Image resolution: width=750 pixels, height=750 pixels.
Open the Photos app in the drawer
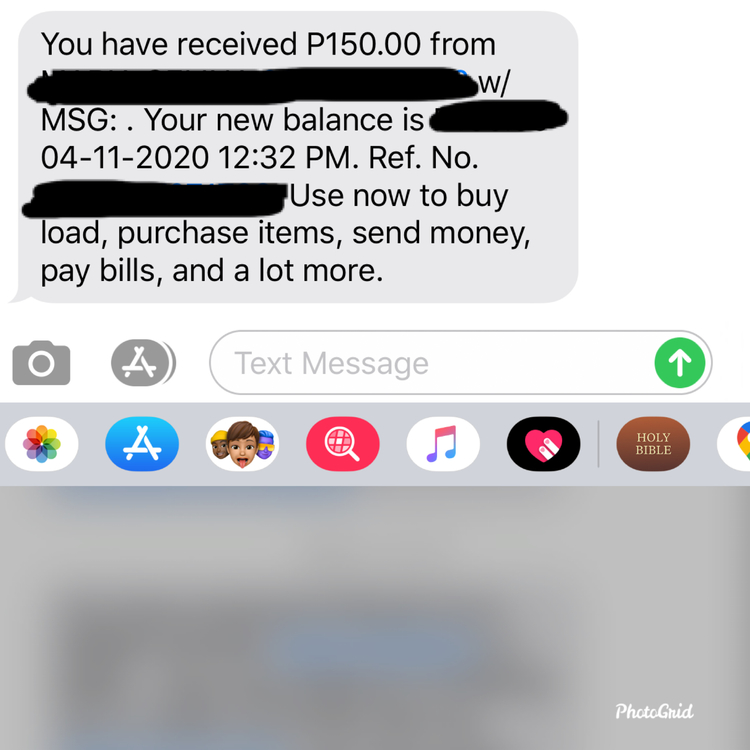tap(41, 444)
